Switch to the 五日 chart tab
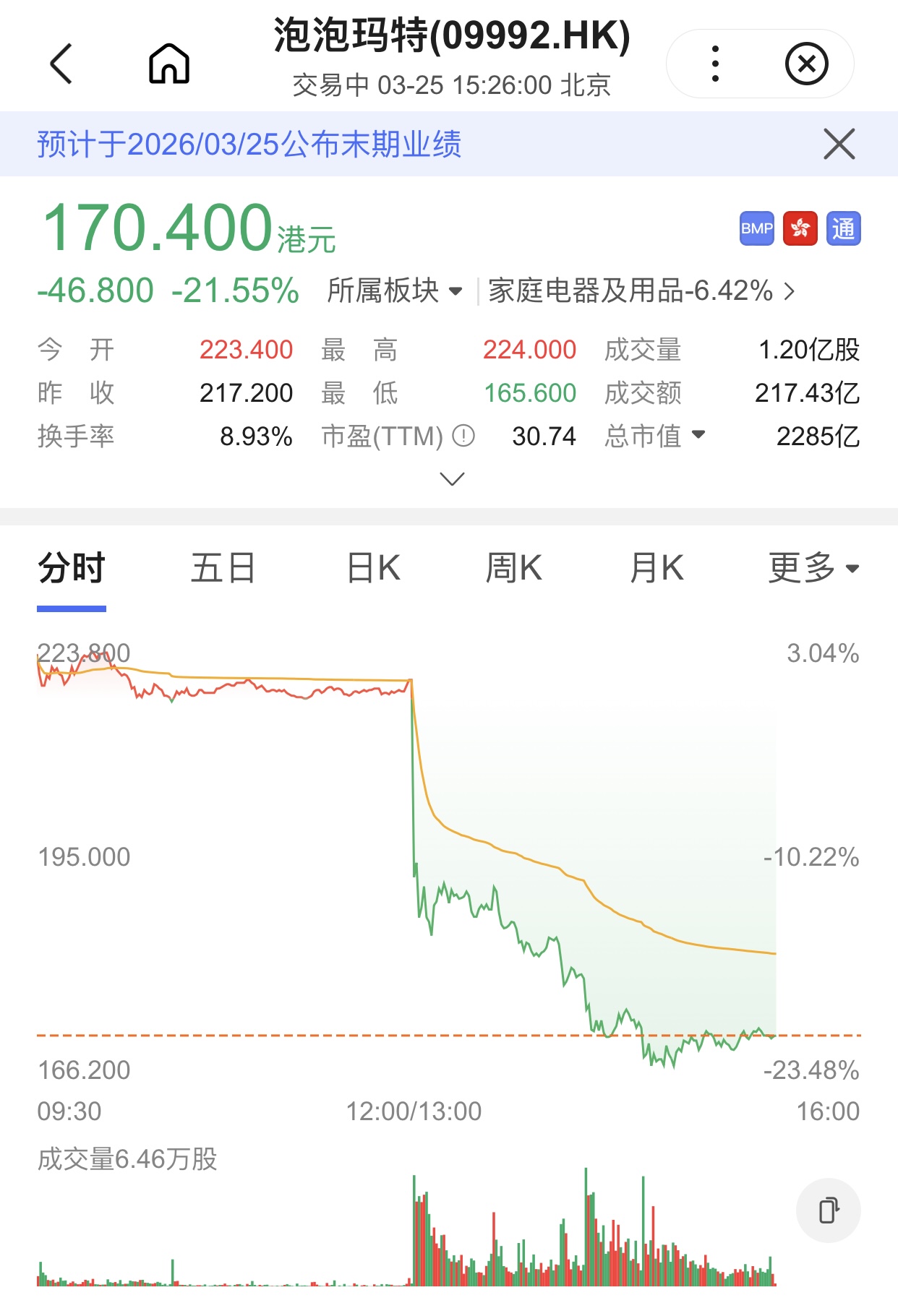898x1316 pixels. [x=223, y=568]
